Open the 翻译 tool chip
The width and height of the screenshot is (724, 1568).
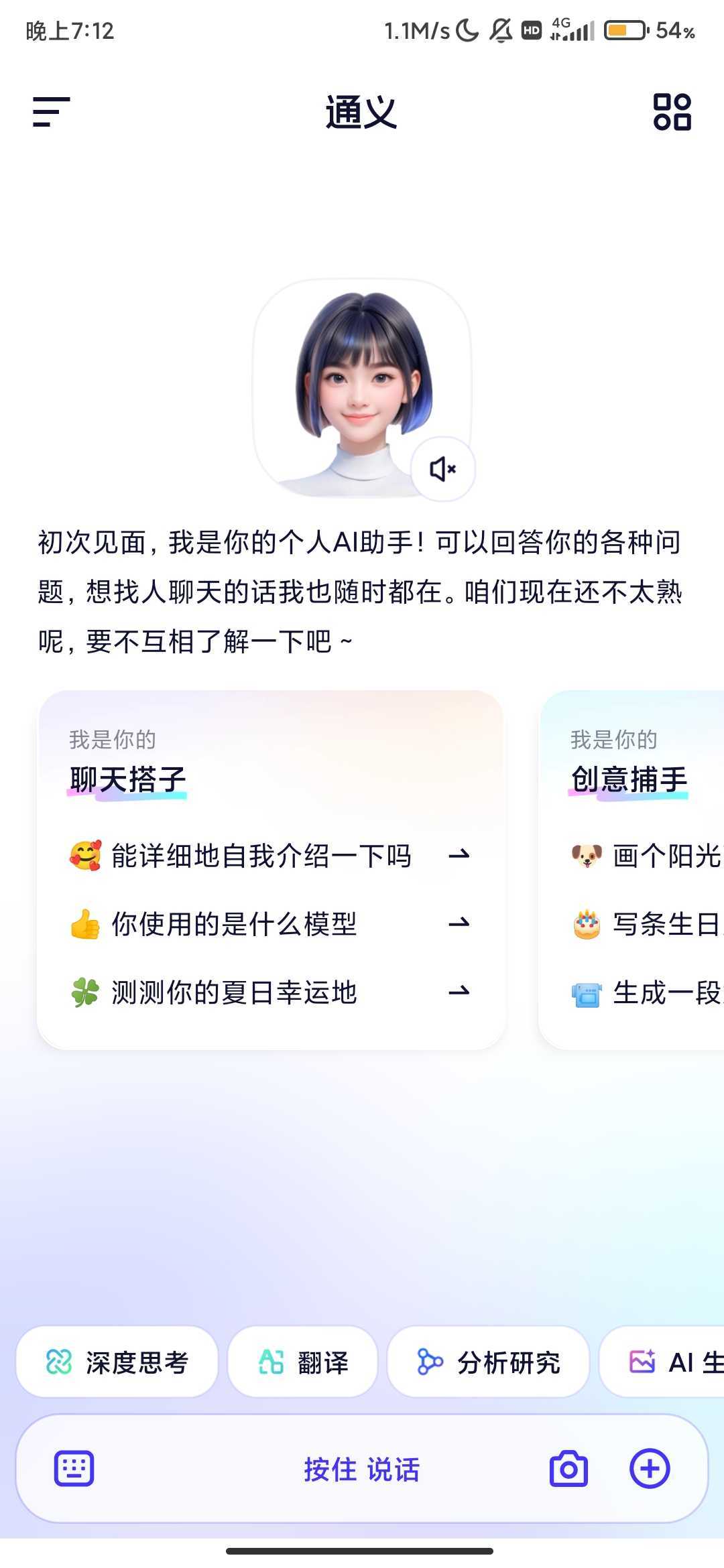303,1362
